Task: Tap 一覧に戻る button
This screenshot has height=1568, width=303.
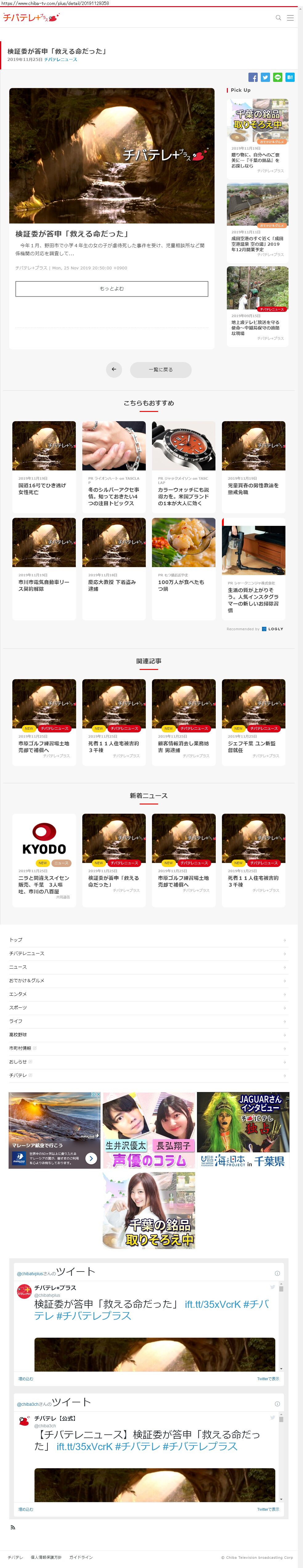Action: pyautogui.click(x=161, y=369)
